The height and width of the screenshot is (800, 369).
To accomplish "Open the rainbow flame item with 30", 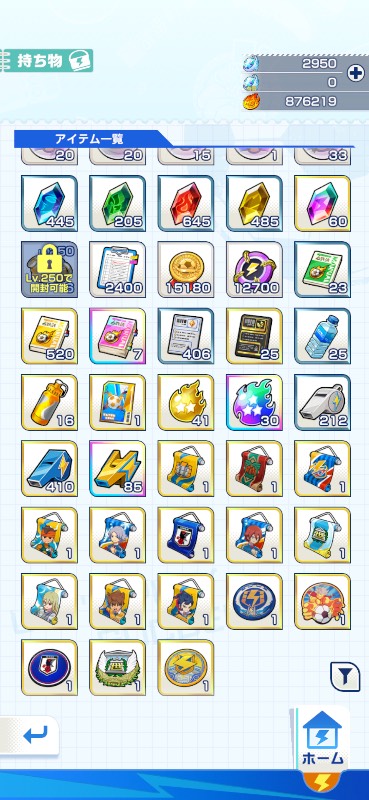I will pyautogui.click(x=254, y=403).
